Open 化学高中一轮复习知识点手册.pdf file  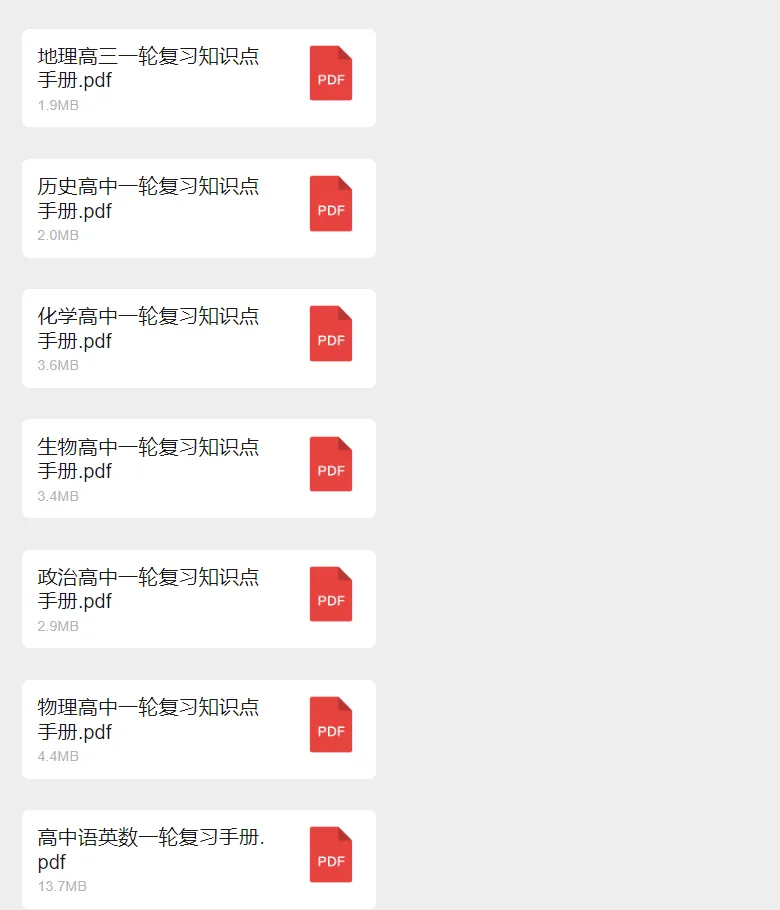coord(198,338)
